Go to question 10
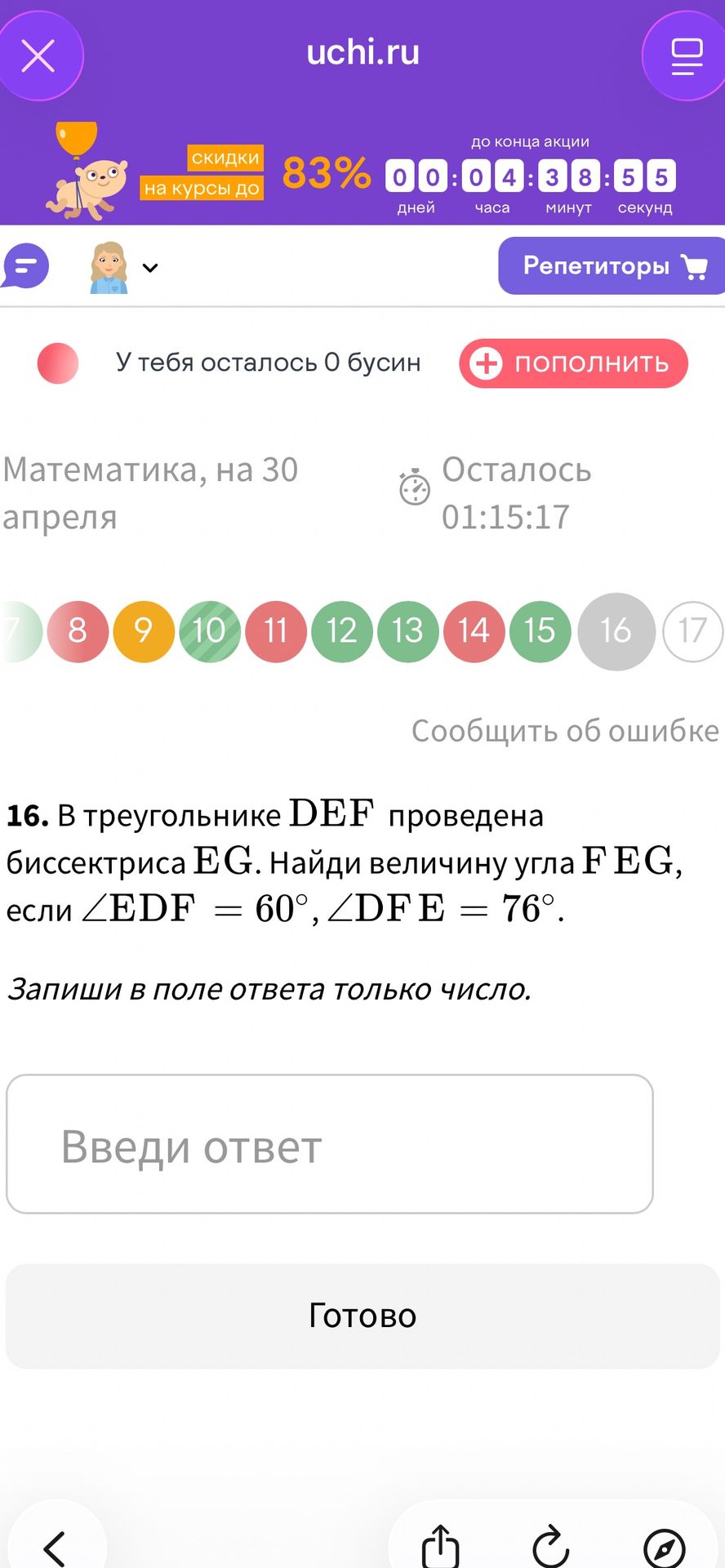 click(x=210, y=631)
